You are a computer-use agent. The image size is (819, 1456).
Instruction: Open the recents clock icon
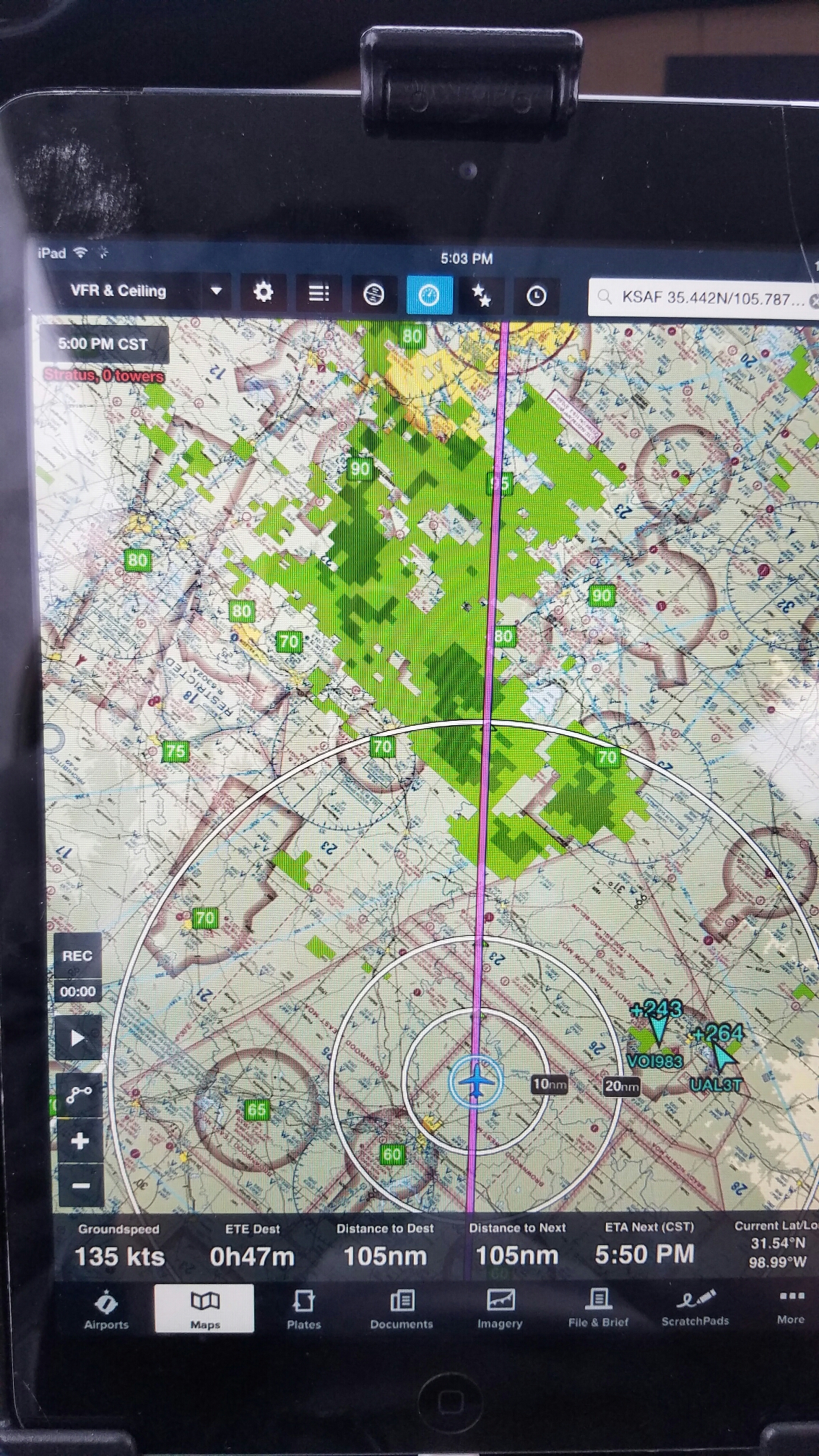536,295
